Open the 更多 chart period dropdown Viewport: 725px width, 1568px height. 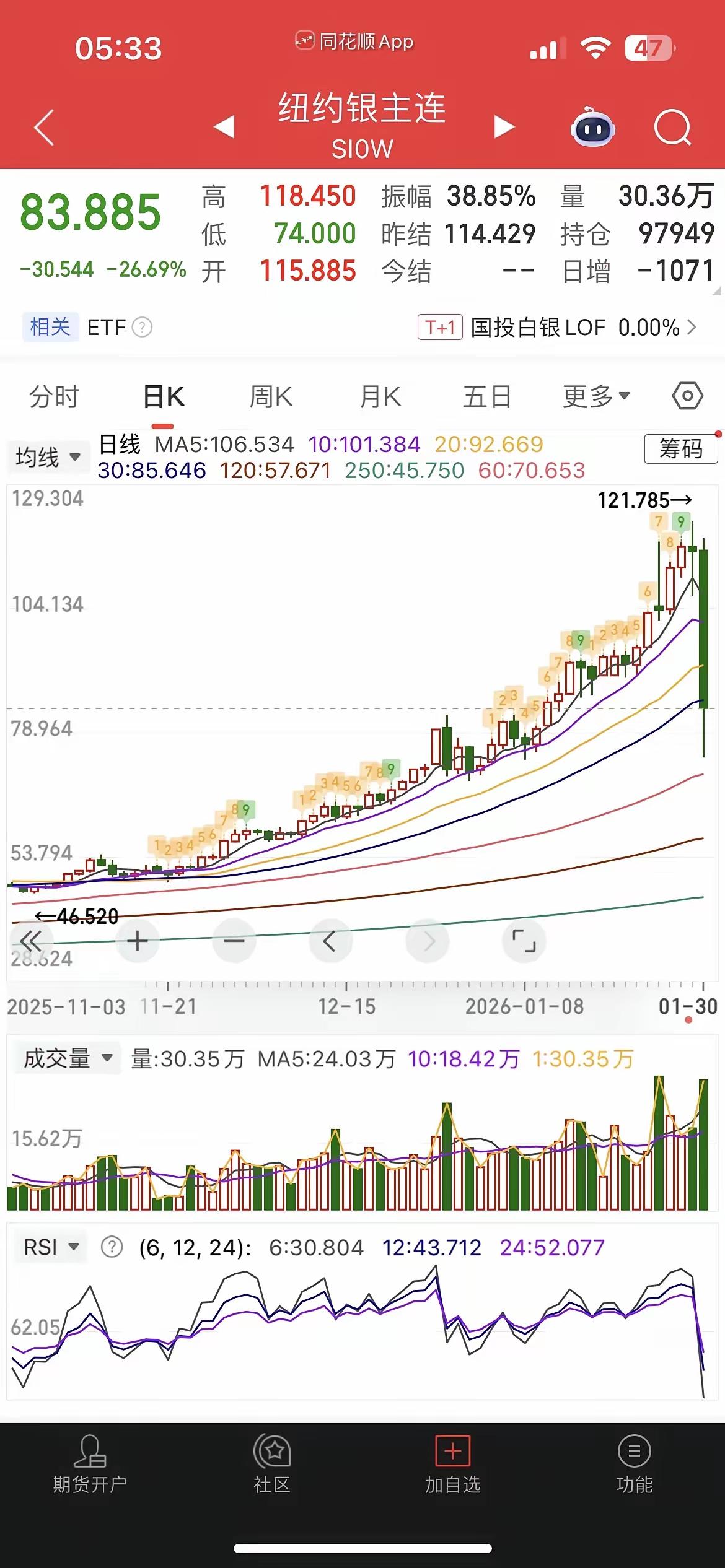pos(595,395)
